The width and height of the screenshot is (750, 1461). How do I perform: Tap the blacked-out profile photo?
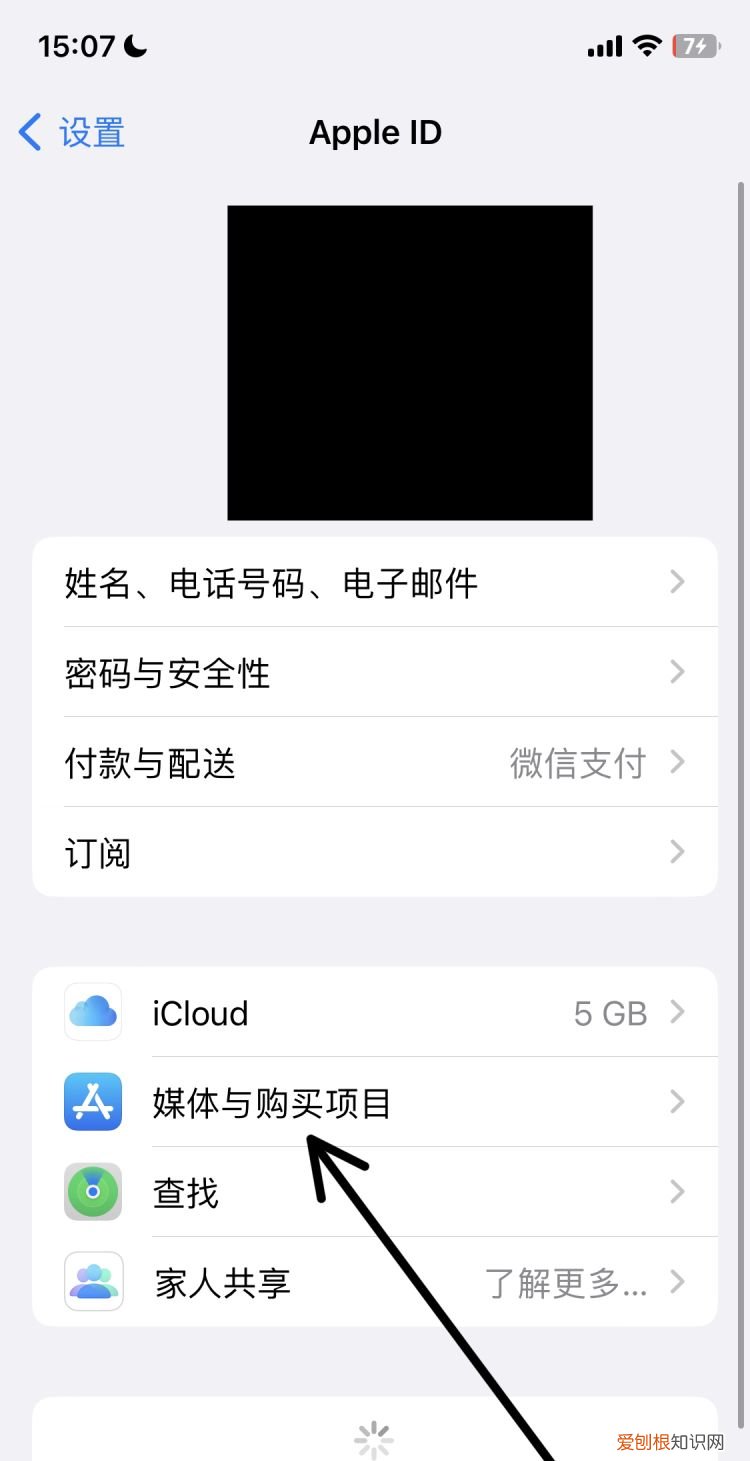tap(410, 361)
